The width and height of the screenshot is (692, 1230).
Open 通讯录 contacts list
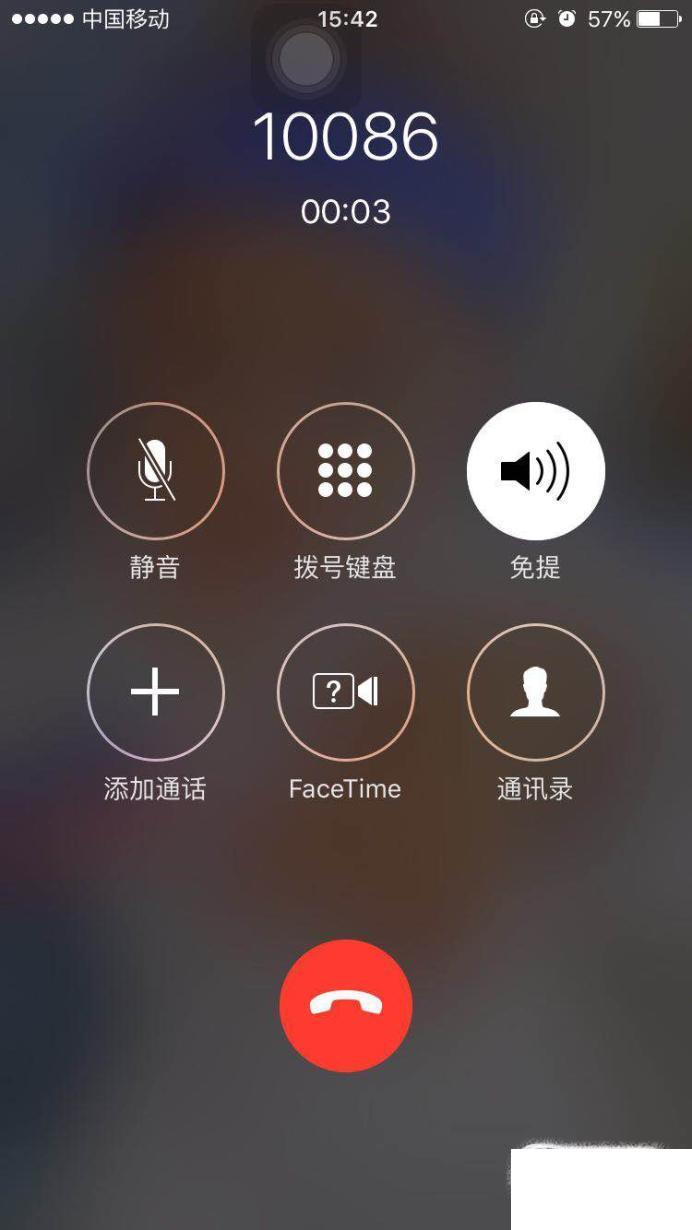[535, 692]
